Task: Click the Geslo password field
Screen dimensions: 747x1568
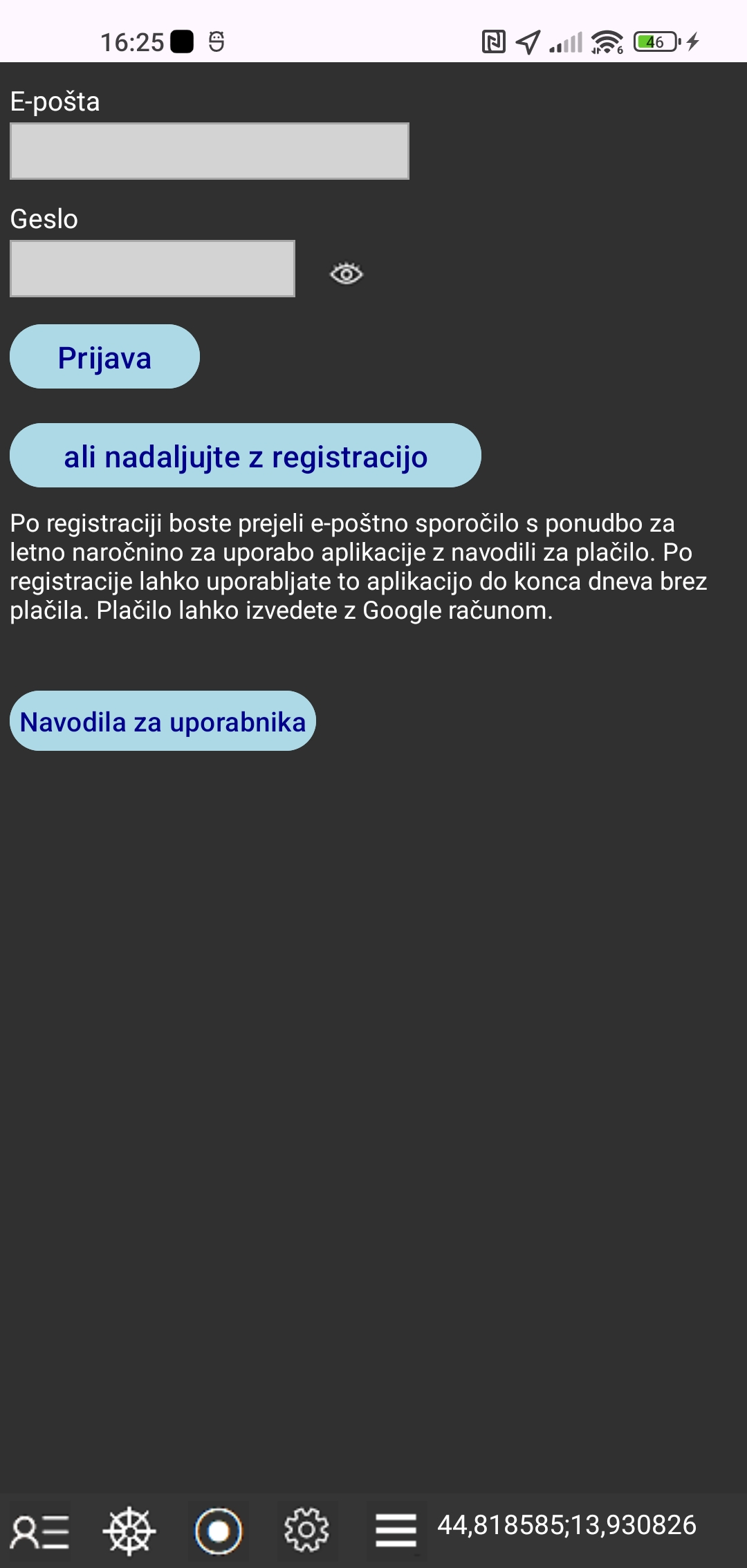Action: tap(152, 270)
